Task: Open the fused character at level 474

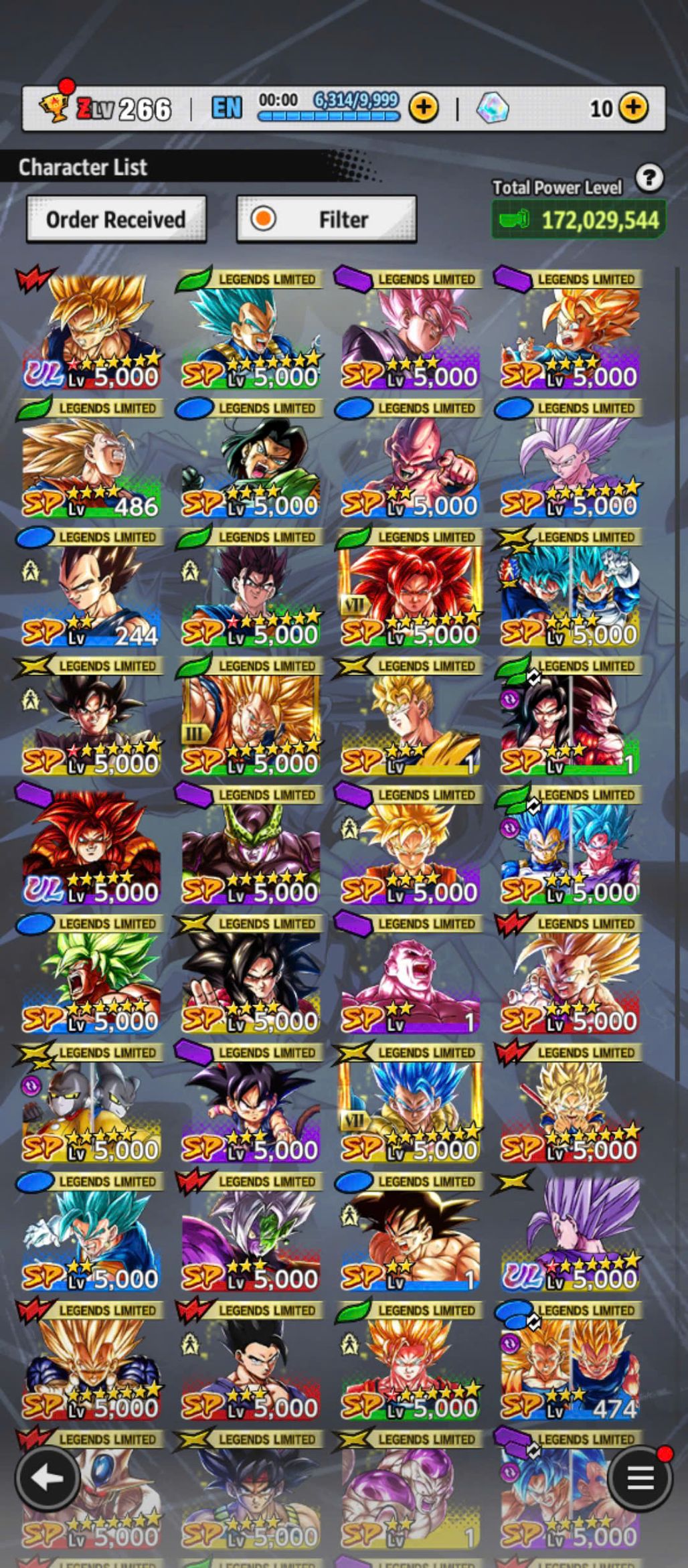Action: click(570, 1368)
